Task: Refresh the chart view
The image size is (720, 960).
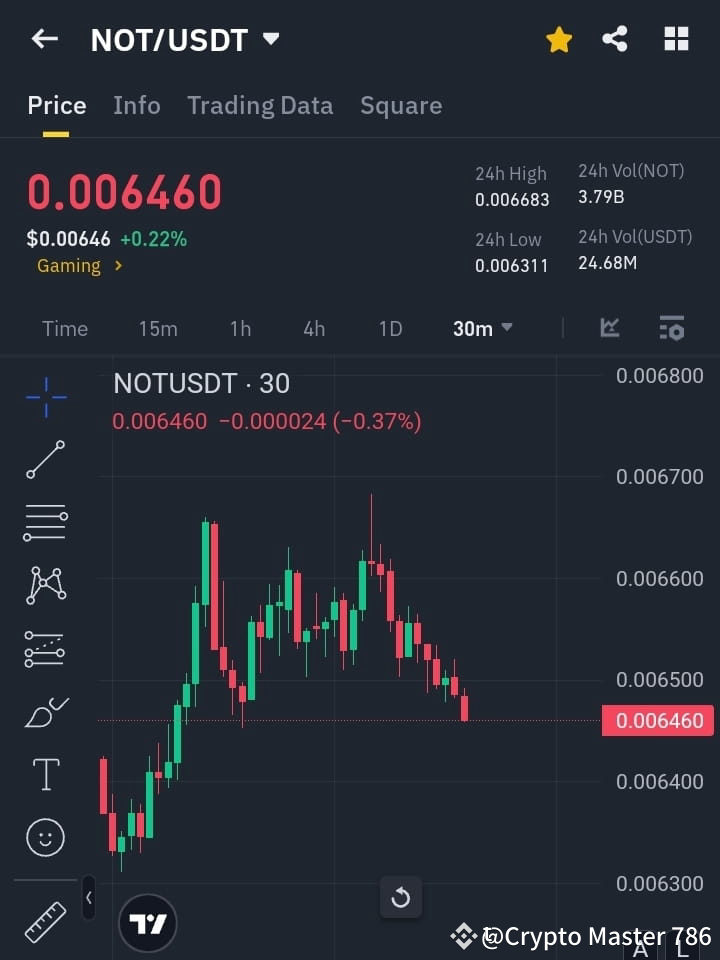Action: pos(401,898)
